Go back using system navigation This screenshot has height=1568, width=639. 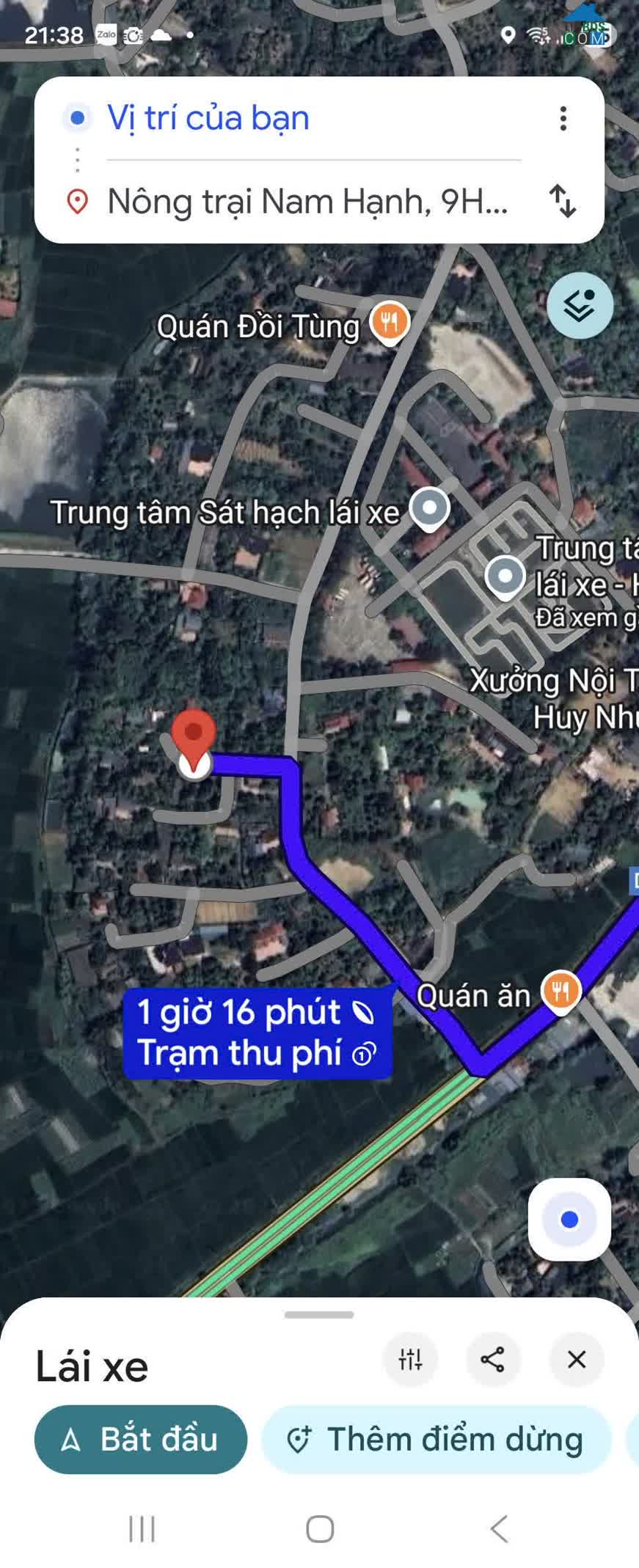pyautogui.click(x=499, y=1529)
